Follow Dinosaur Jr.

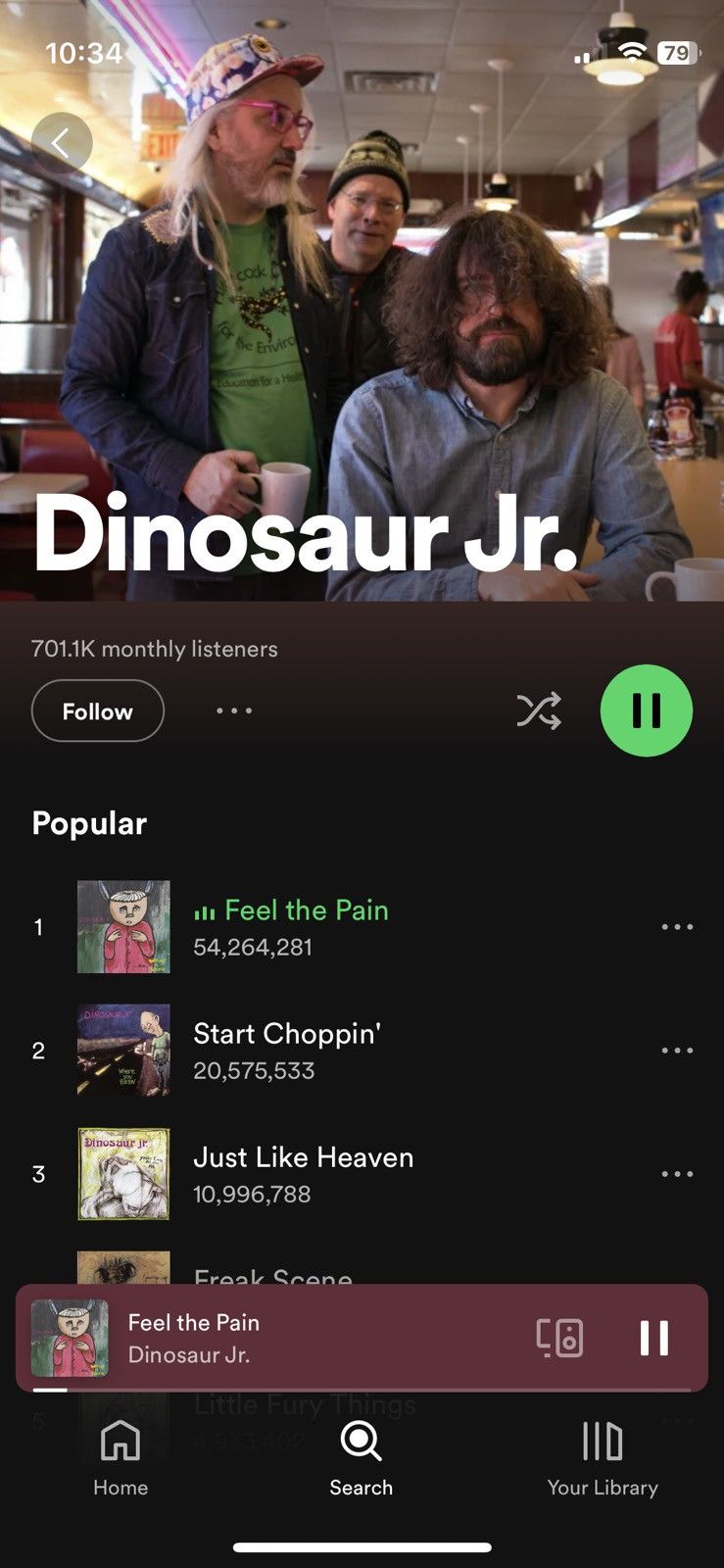pyautogui.click(x=98, y=711)
